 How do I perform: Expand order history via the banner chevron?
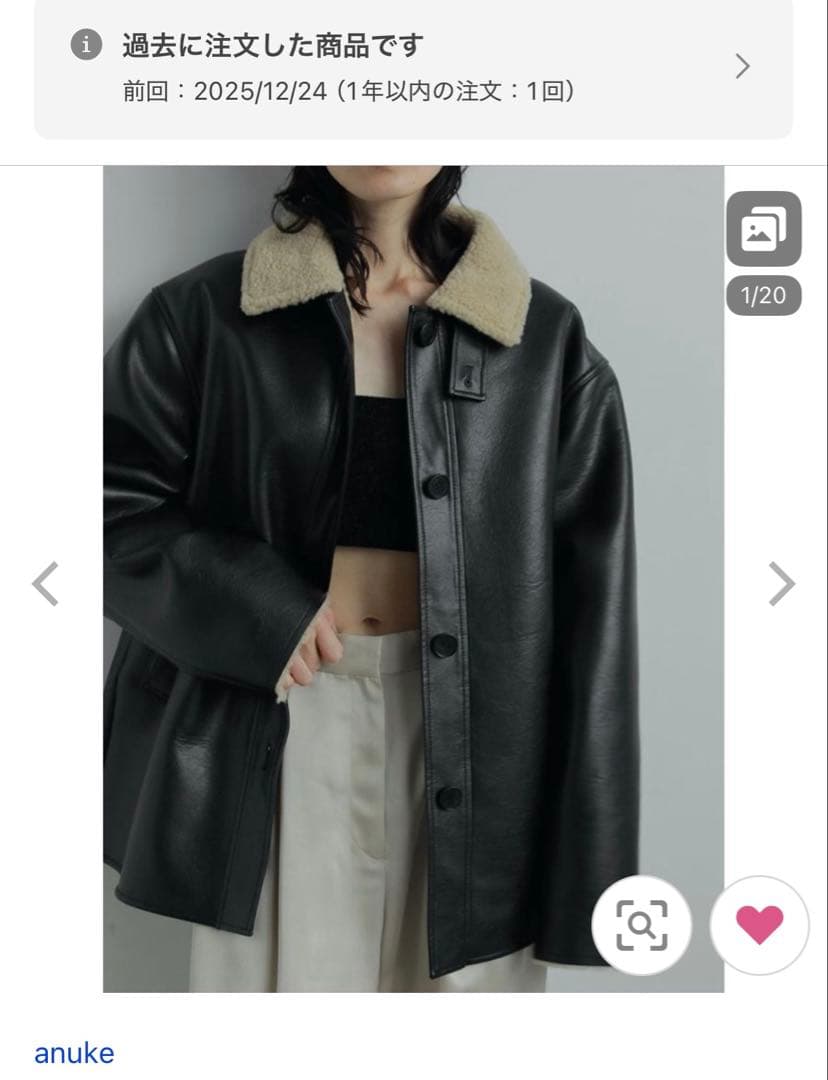coord(742,66)
